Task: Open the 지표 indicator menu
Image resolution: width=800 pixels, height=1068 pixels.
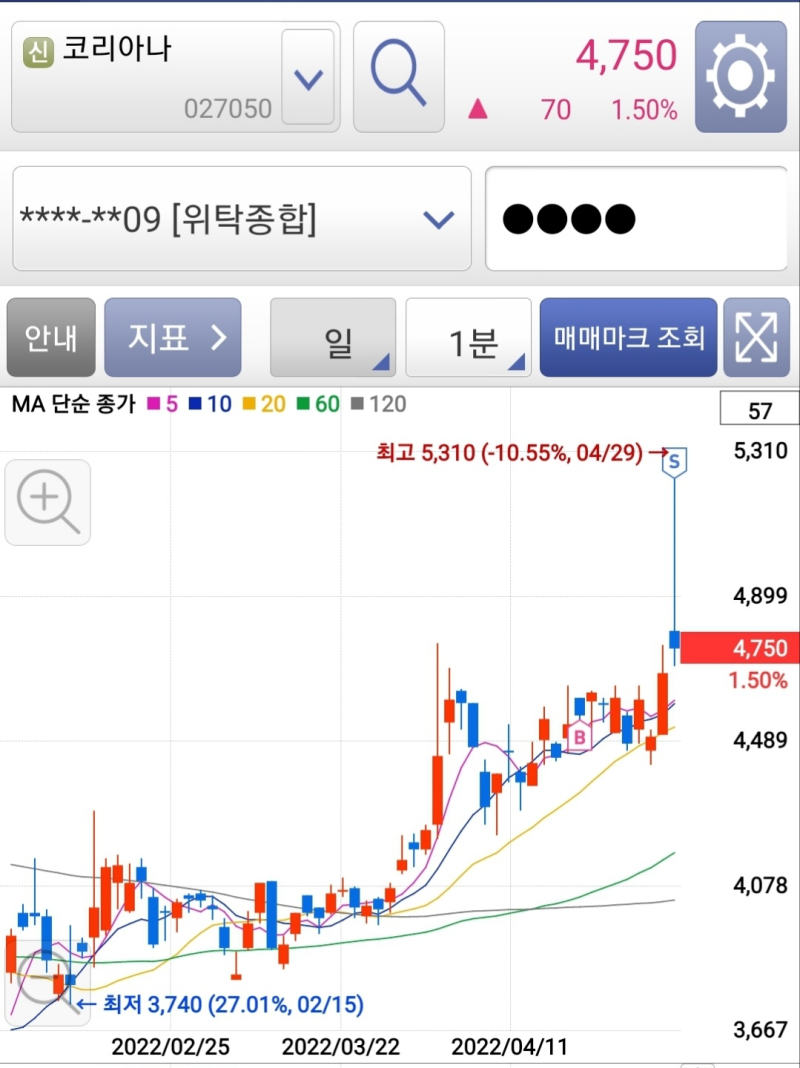Action: 173,337
